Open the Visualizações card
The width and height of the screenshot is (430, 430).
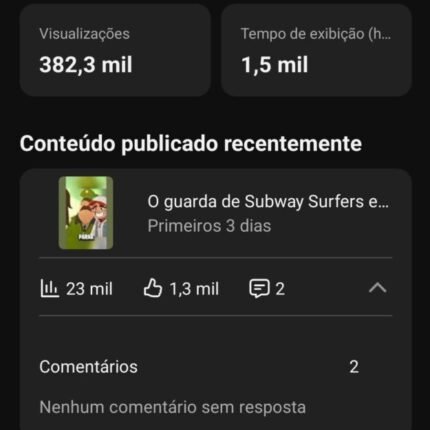click(x=115, y=50)
